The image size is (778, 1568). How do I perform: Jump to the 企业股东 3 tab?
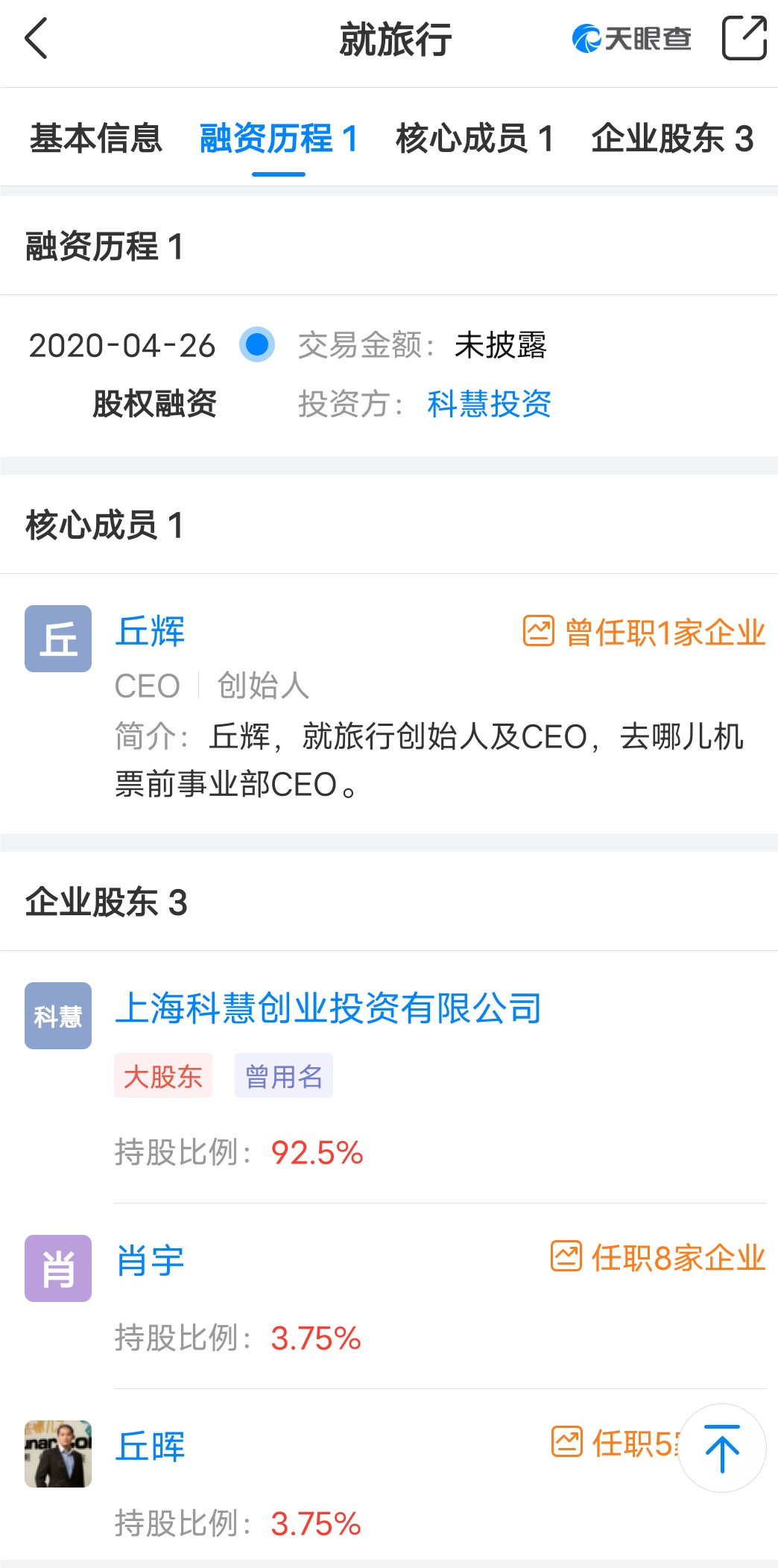pyautogui.click(x=672, y=139)
